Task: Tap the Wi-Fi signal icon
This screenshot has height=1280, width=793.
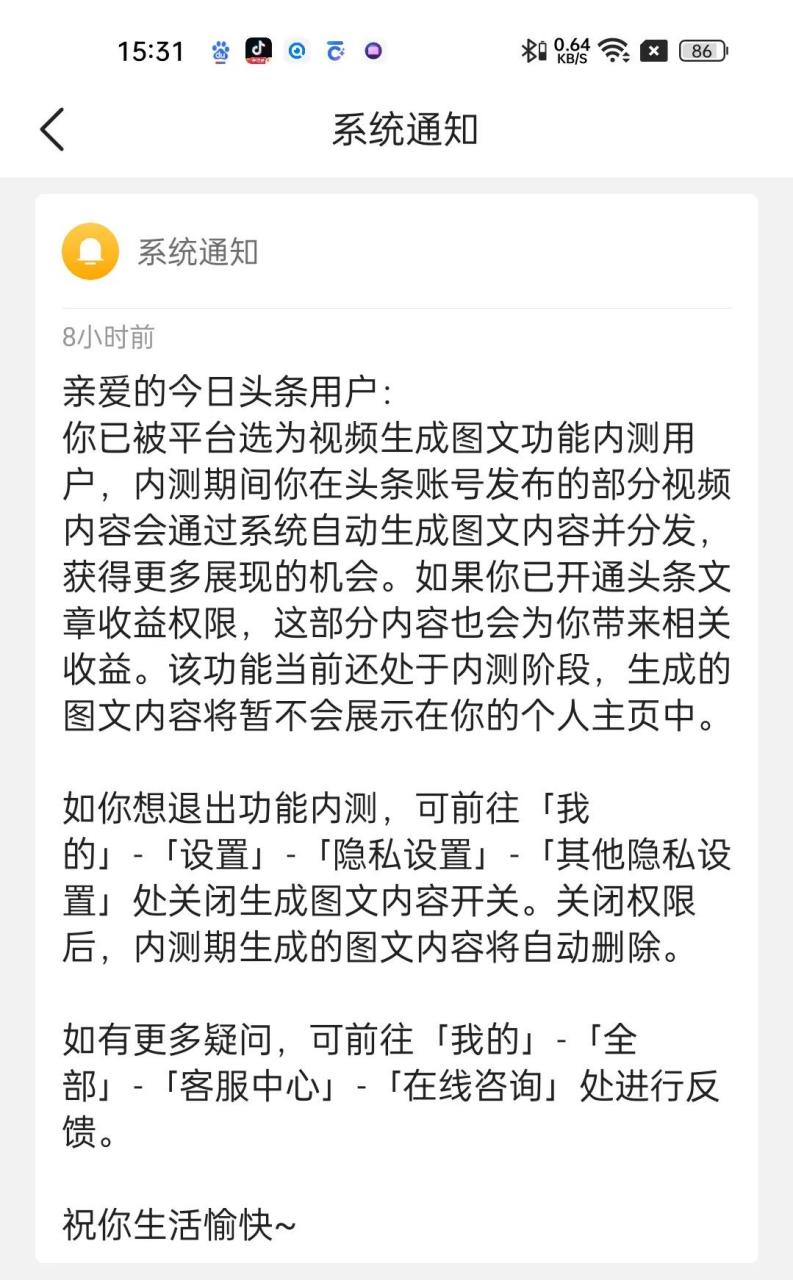Action: [x=612, y=50]
